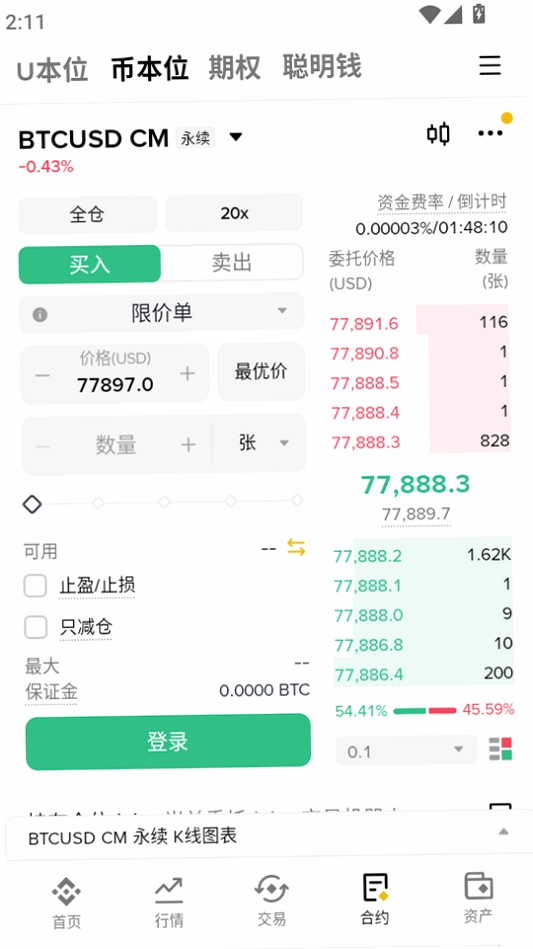The image size is (533, 949).
Task: Tap the green 登录 button
Action: tap(168, 742)
